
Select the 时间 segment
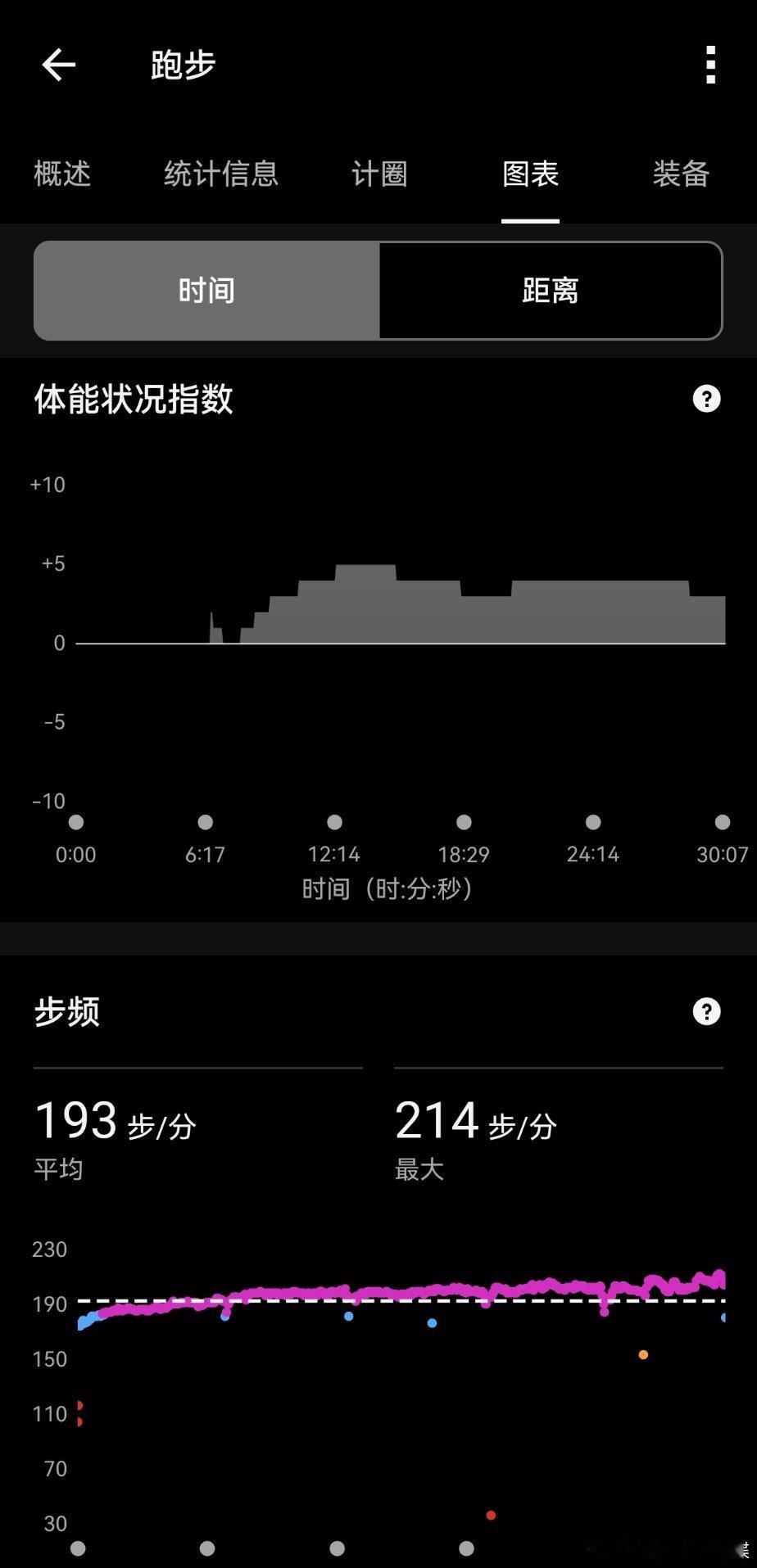206,290
